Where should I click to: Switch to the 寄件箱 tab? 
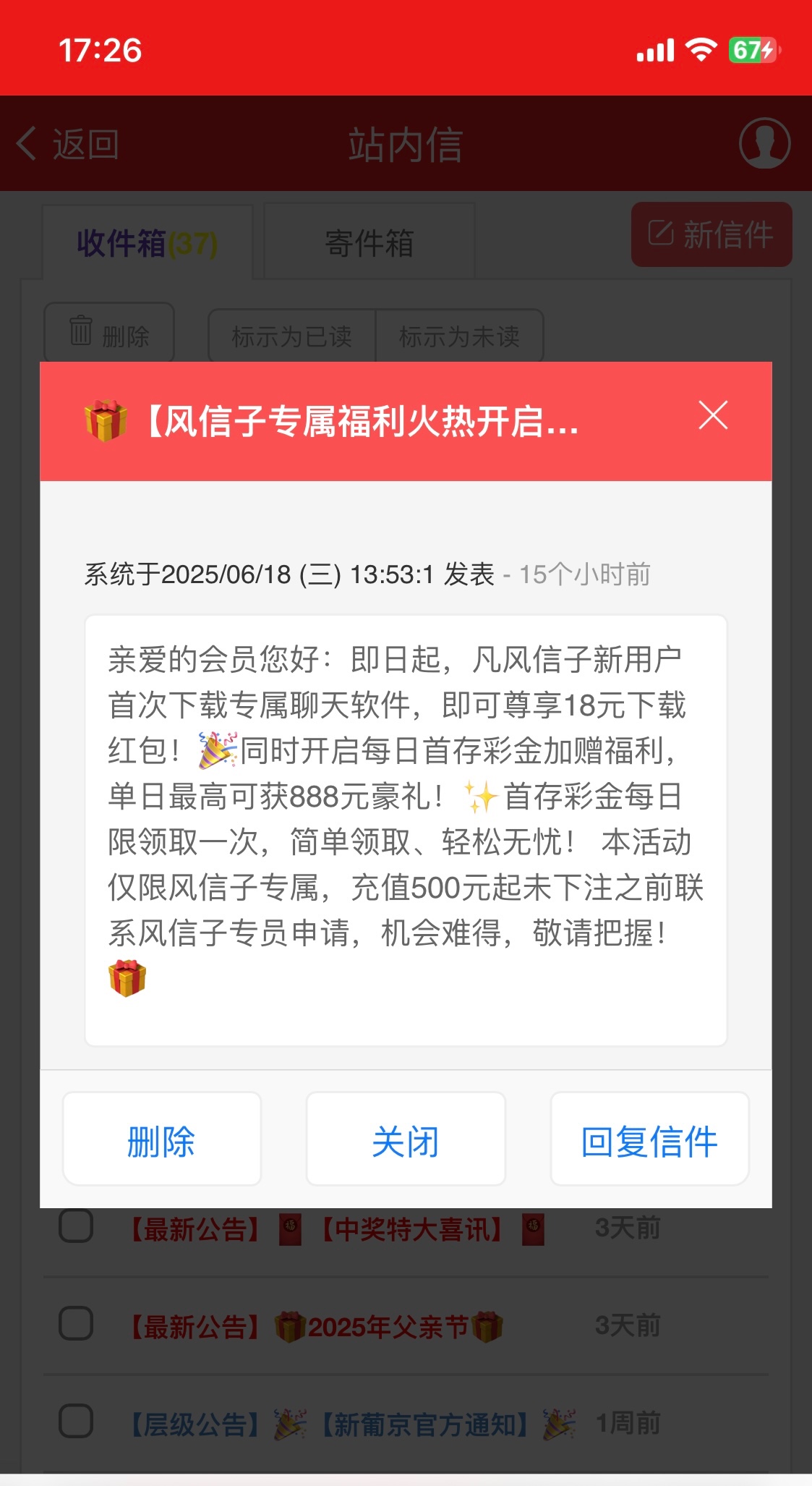[369, 242]
